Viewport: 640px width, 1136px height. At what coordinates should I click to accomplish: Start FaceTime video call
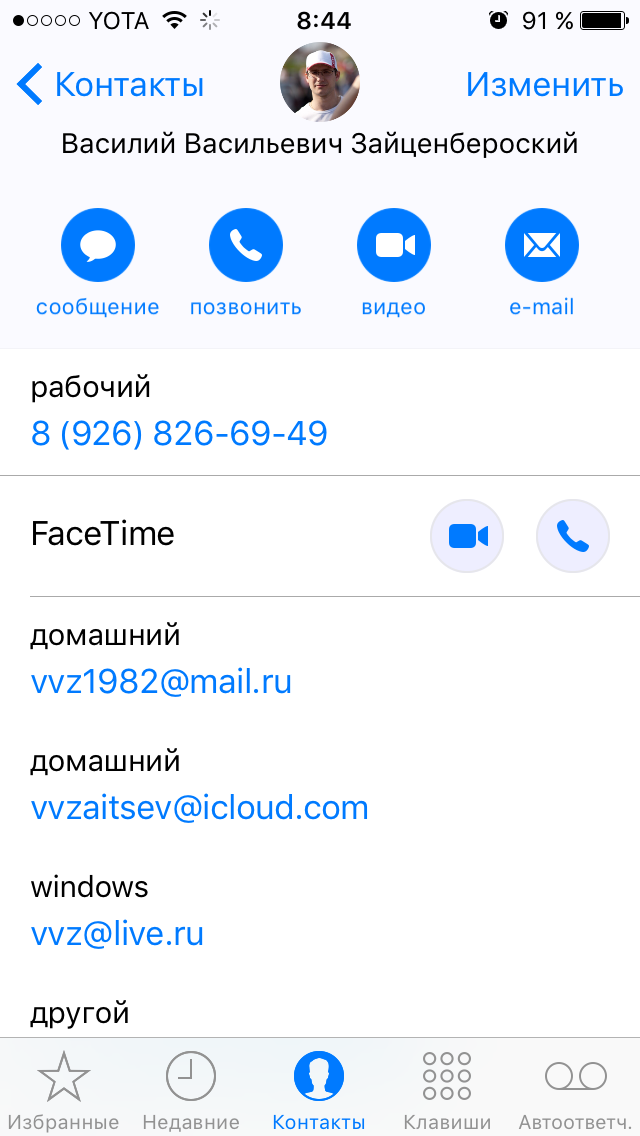pyautogui.click(x=467, y=537)
